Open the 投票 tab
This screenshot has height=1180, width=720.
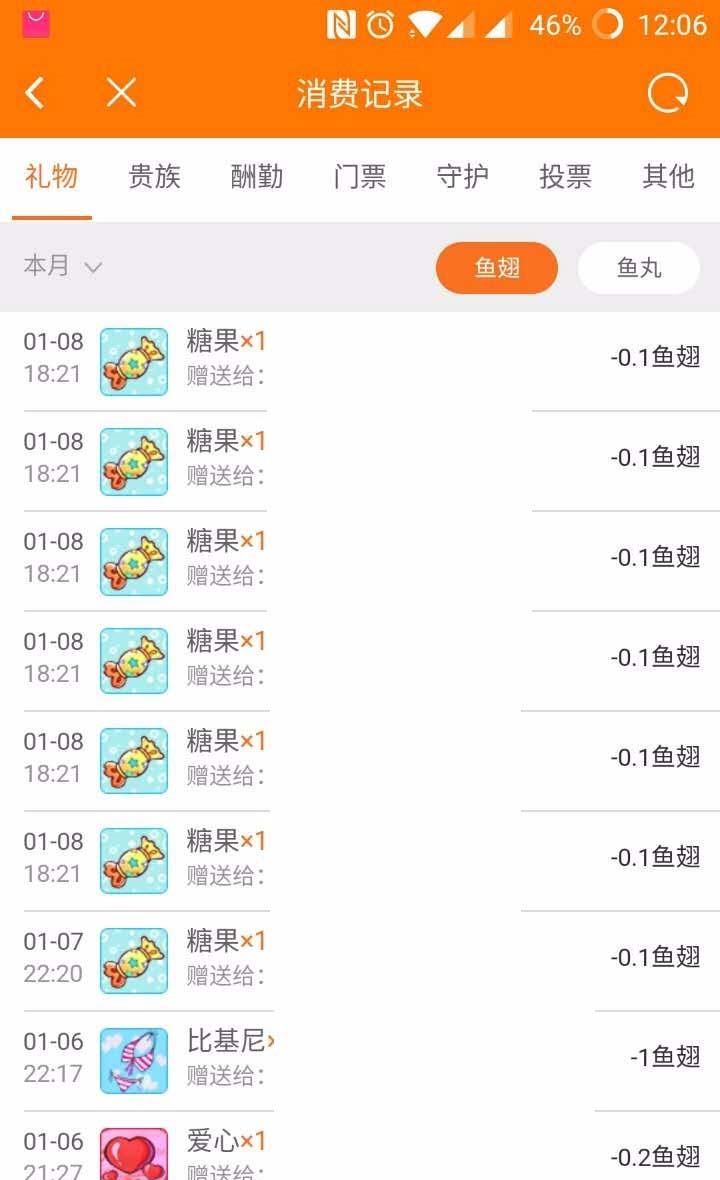[x=566, y=177]
